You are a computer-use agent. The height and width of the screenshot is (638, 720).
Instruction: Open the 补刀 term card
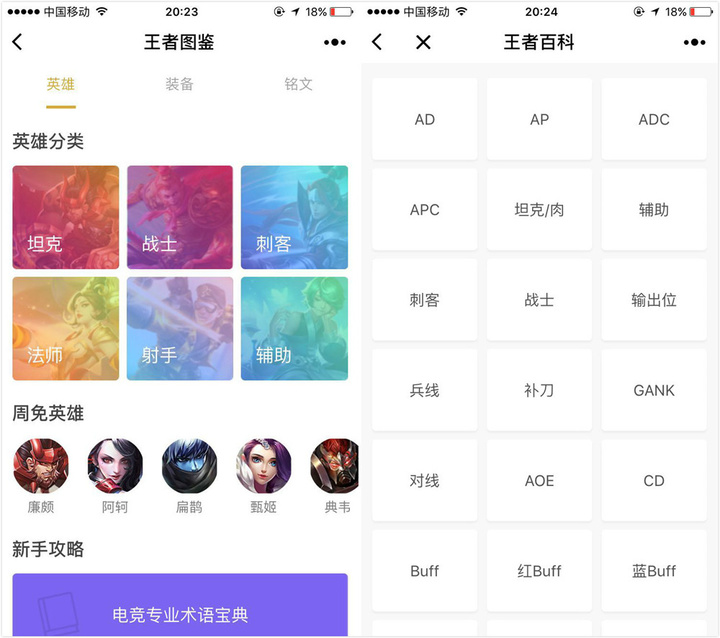click(x=539, y=390)
